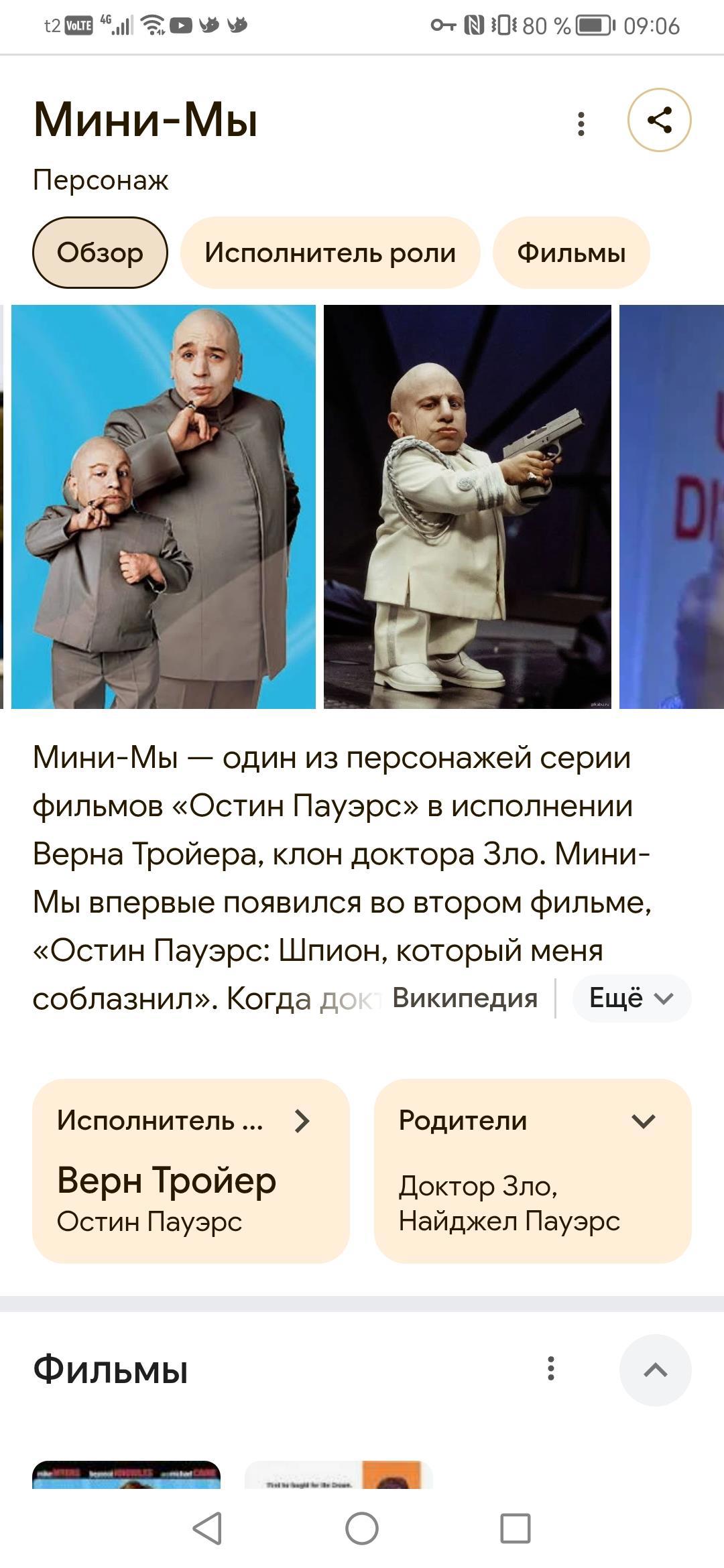Expand the description with Ещё
This screenshot has height=1568, width=724.
pyautogui.click(x=631, y=998)
